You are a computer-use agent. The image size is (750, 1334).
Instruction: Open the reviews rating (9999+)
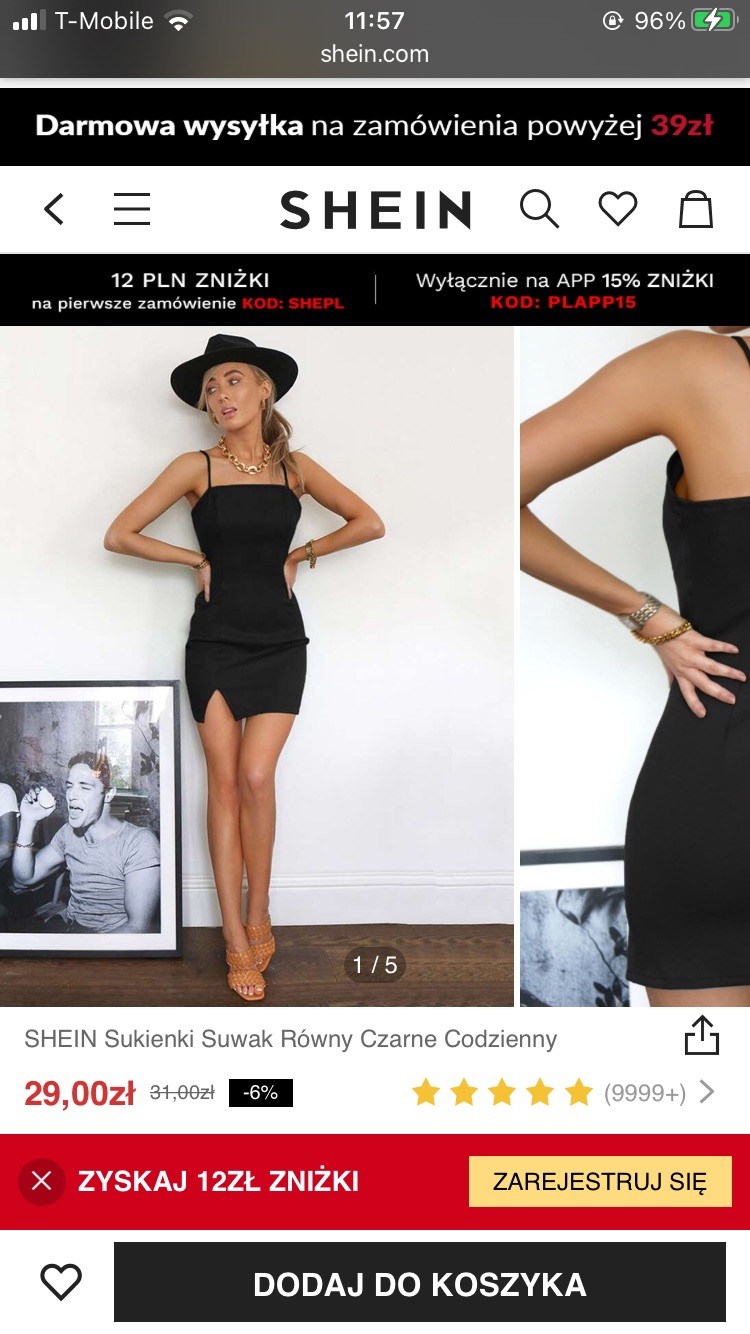tap(565, 1093)
